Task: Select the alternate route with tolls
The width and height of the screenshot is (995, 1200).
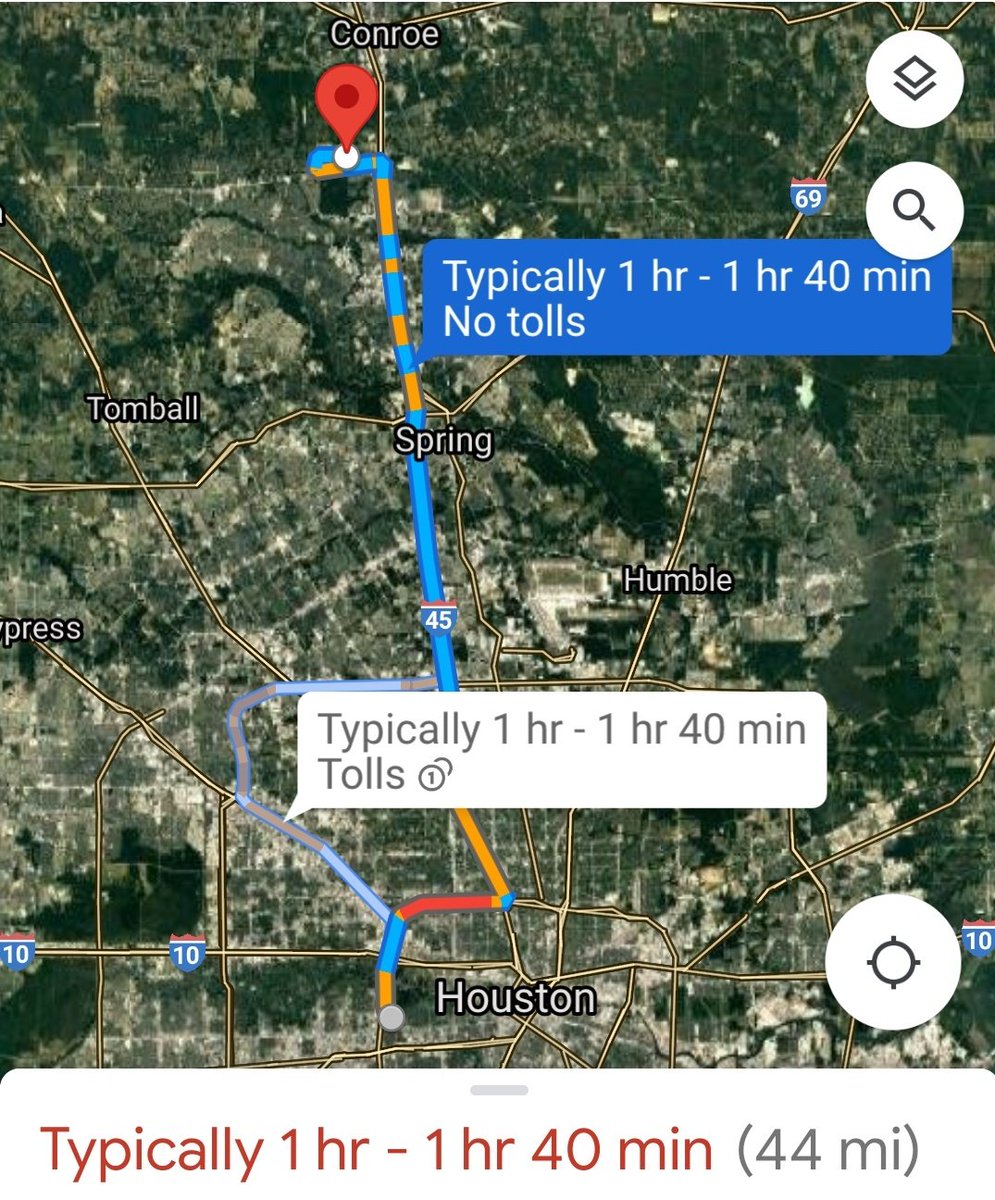Action: pyautogui.click(x=562, y=750)
